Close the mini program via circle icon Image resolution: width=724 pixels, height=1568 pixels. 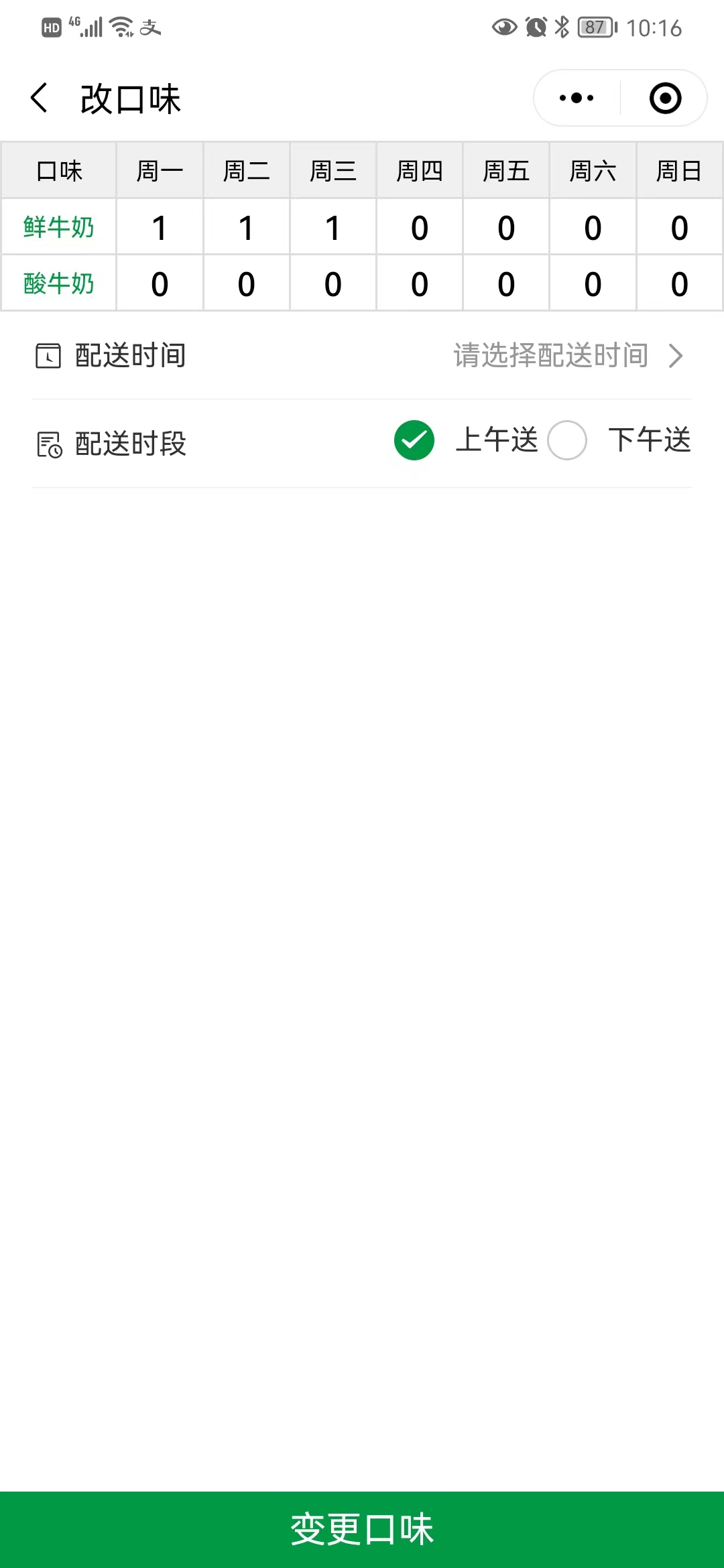(665, 99)
